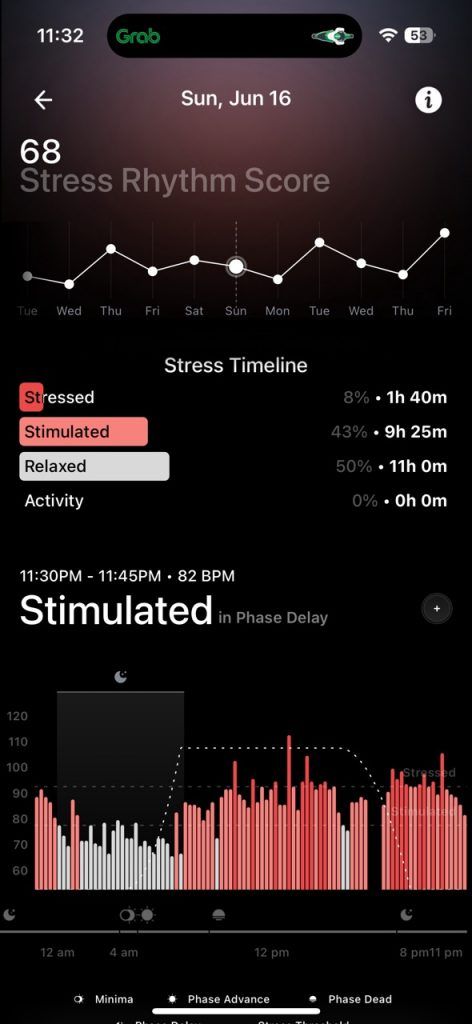Go back using the arrow icon

(x=43, y=100)
